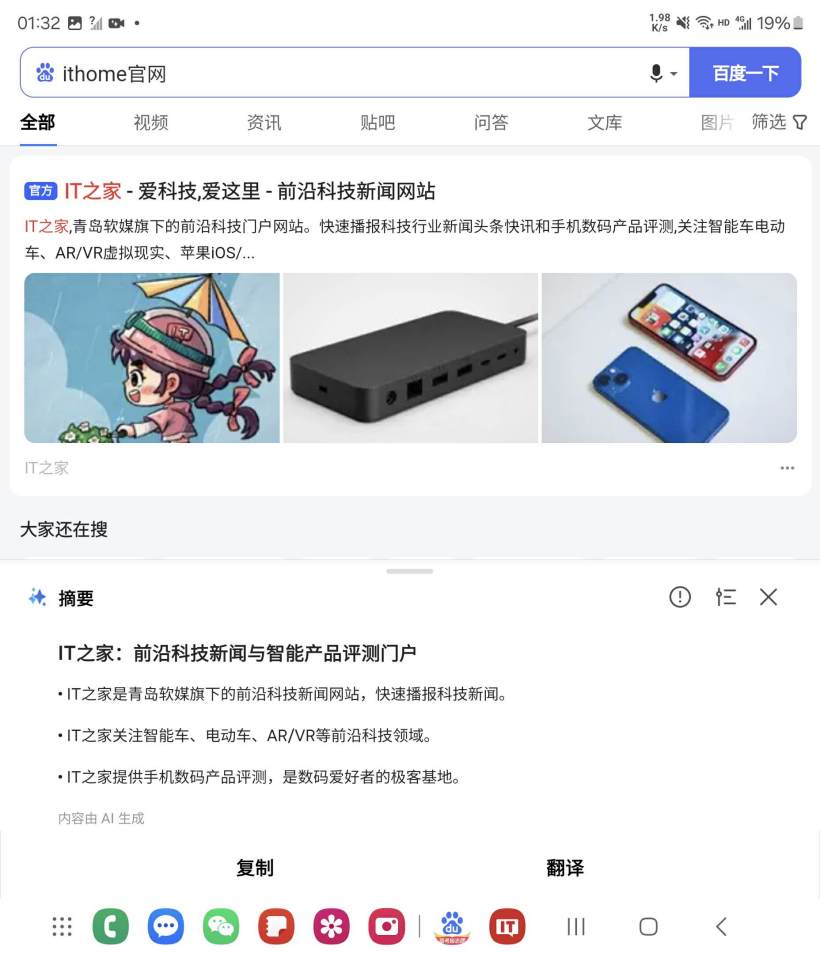The image size is (820, 954).
Task: Tap the ithome官网 search box
Action: point(340,73)
